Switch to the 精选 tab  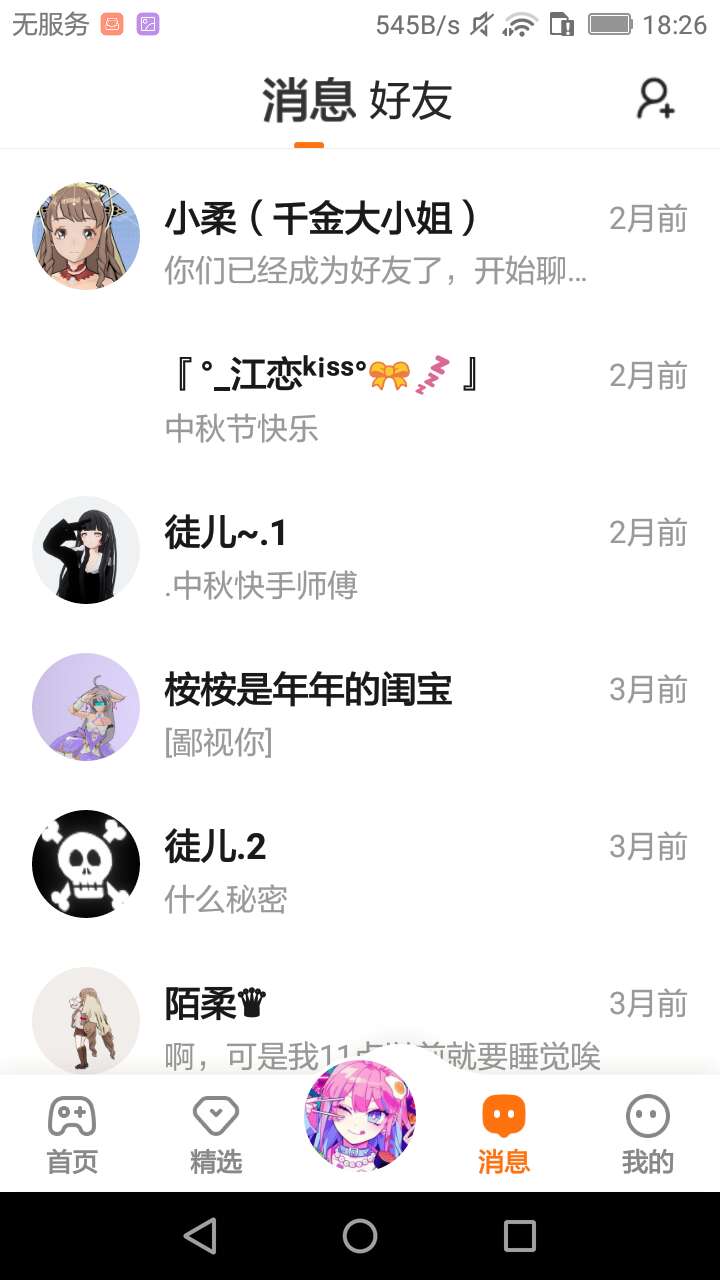click(216, 1135)
